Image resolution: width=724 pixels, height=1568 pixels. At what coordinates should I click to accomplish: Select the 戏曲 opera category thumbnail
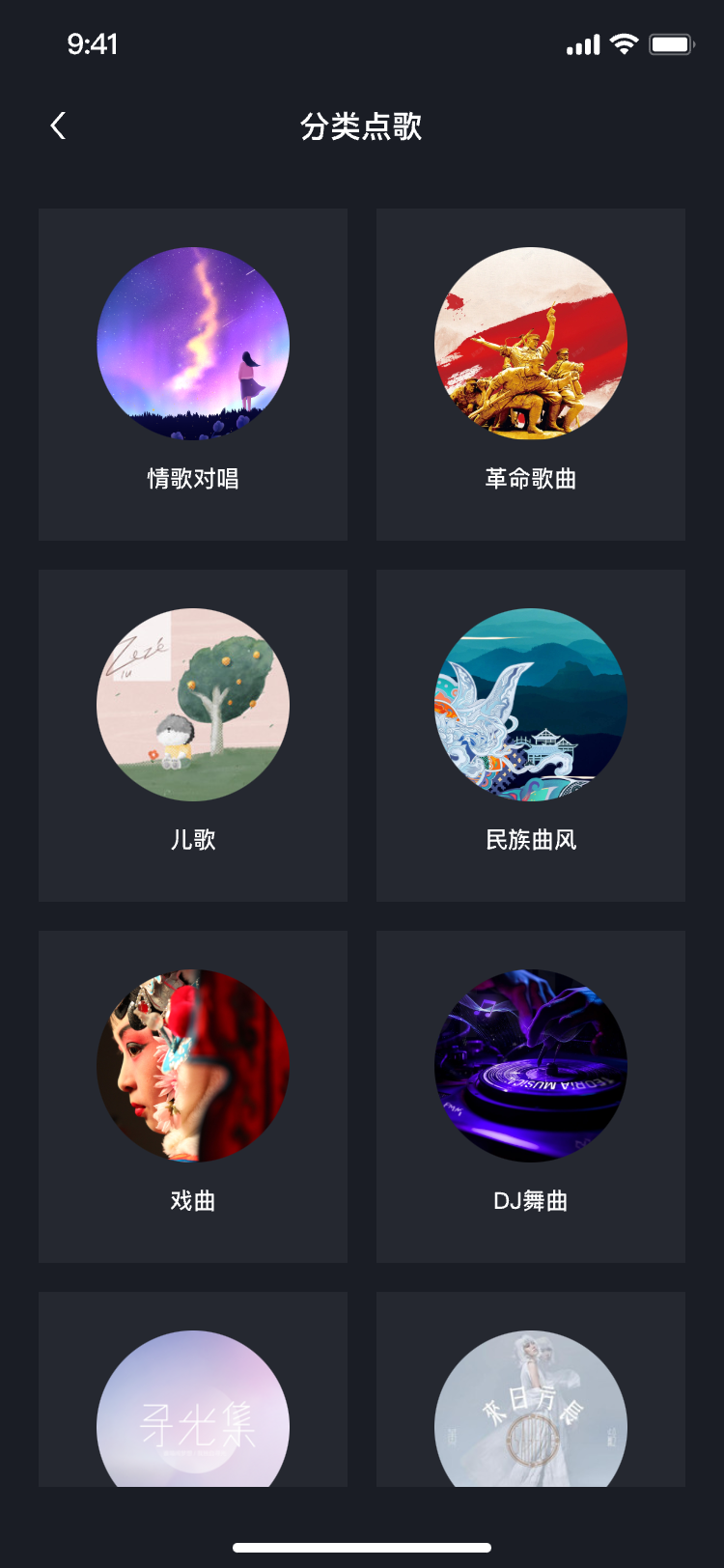click(x=192, y=1066)
